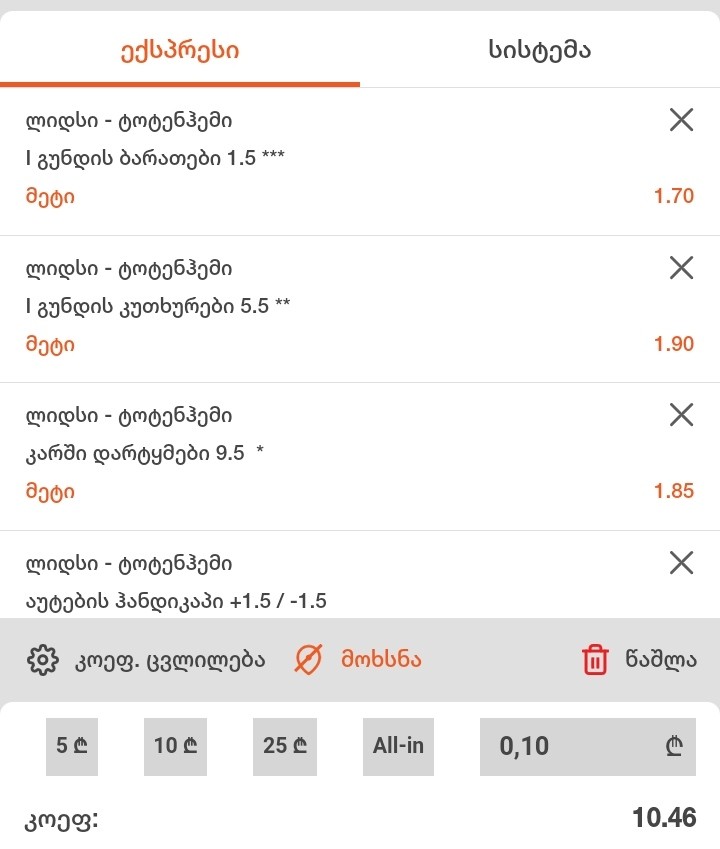Image resolution: width=720 pixels, height=849 pixels.
Task: Remove the 1.70 odds bet with its X
Action: [680, 119]
